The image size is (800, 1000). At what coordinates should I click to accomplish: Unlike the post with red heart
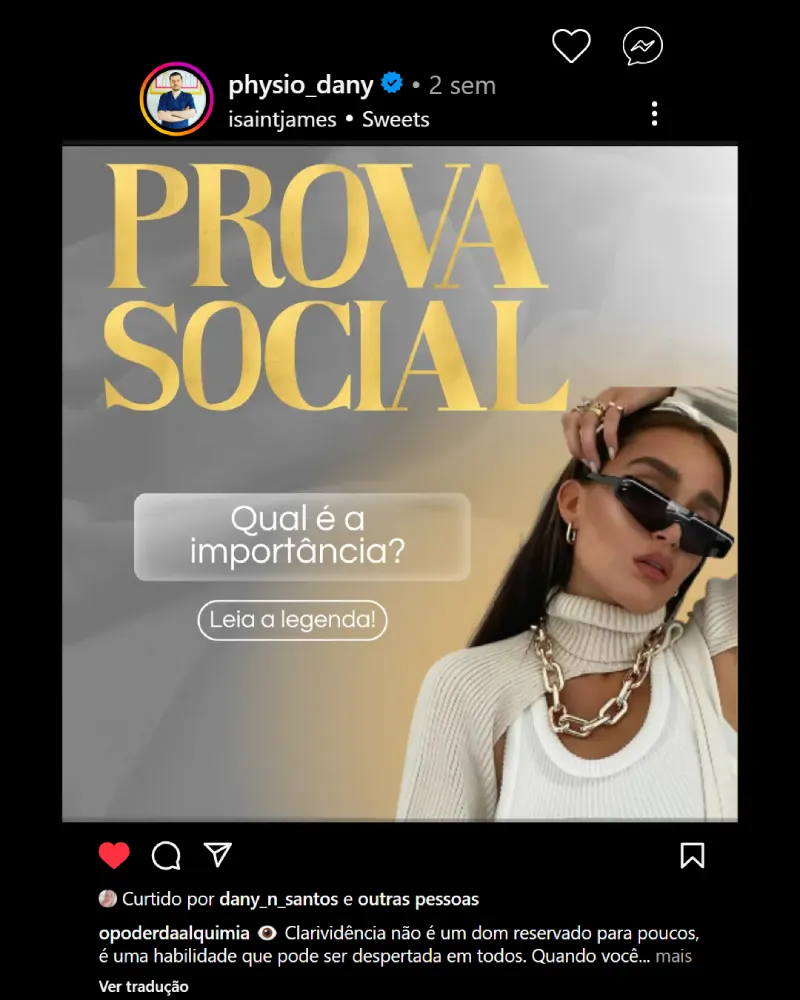click(x=114, y=855)
